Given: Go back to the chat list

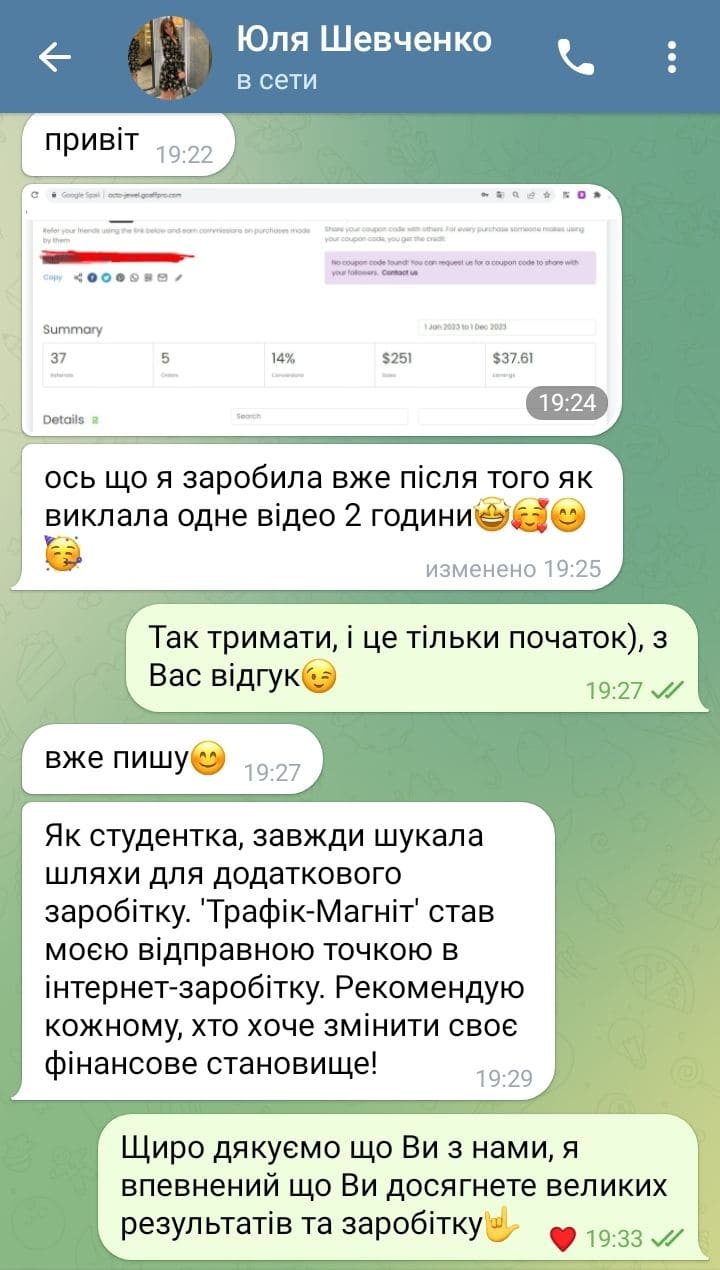Looking at the screenshot, I should pos(54,57).
